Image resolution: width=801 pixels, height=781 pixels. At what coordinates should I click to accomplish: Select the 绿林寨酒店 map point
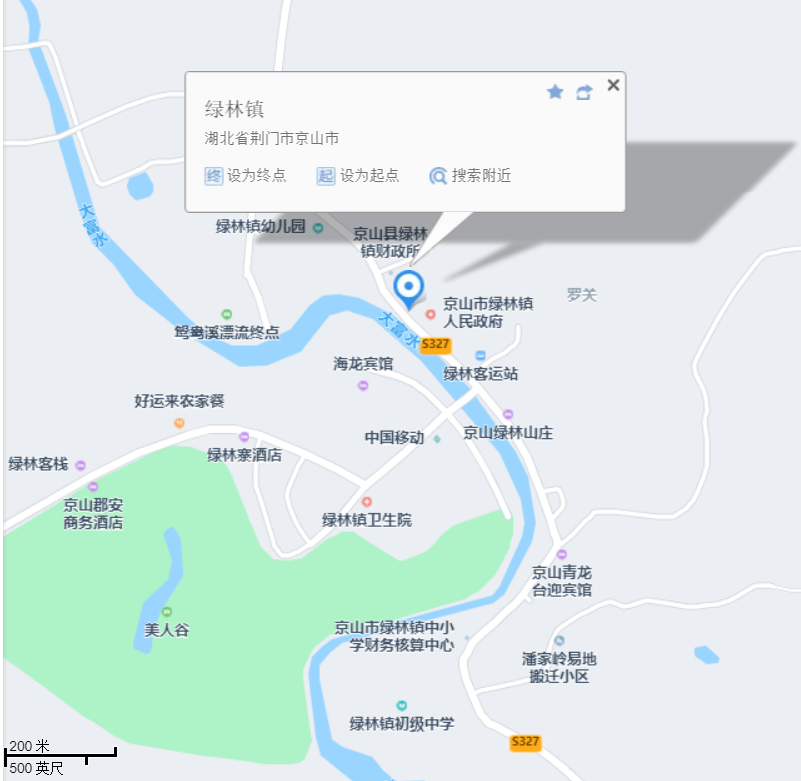[x=244, y=437]
